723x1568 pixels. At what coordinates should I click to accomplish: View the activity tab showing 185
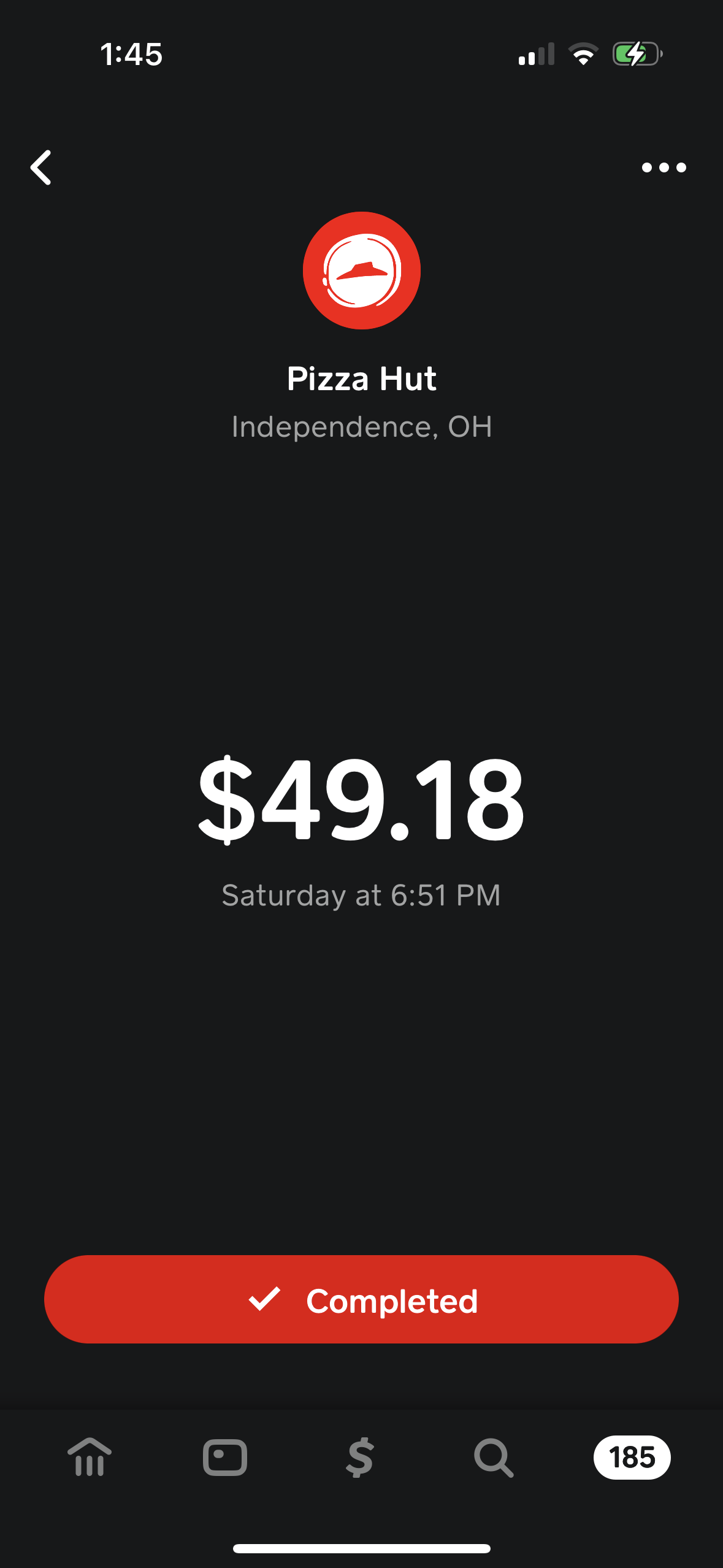point(632,1457)
